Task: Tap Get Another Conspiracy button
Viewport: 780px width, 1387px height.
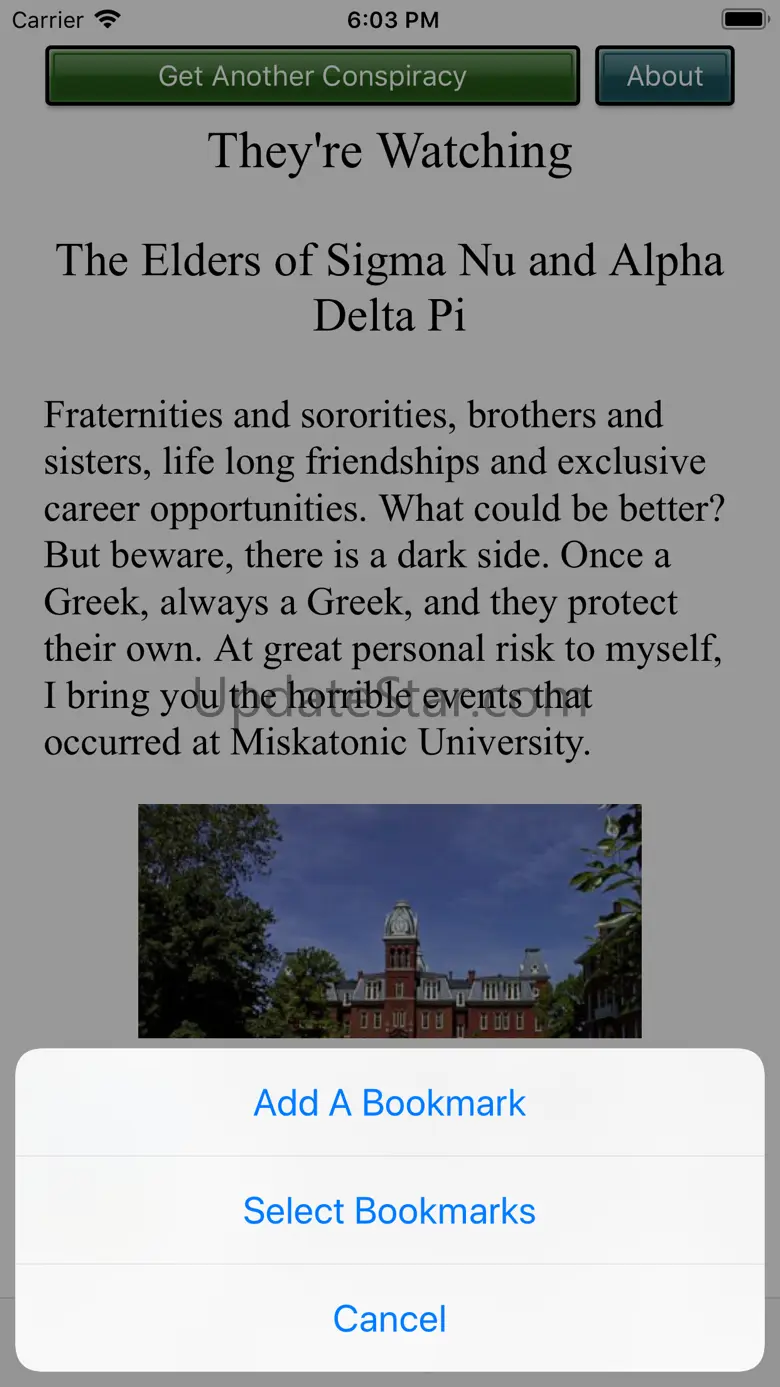Action: (312, 76)
